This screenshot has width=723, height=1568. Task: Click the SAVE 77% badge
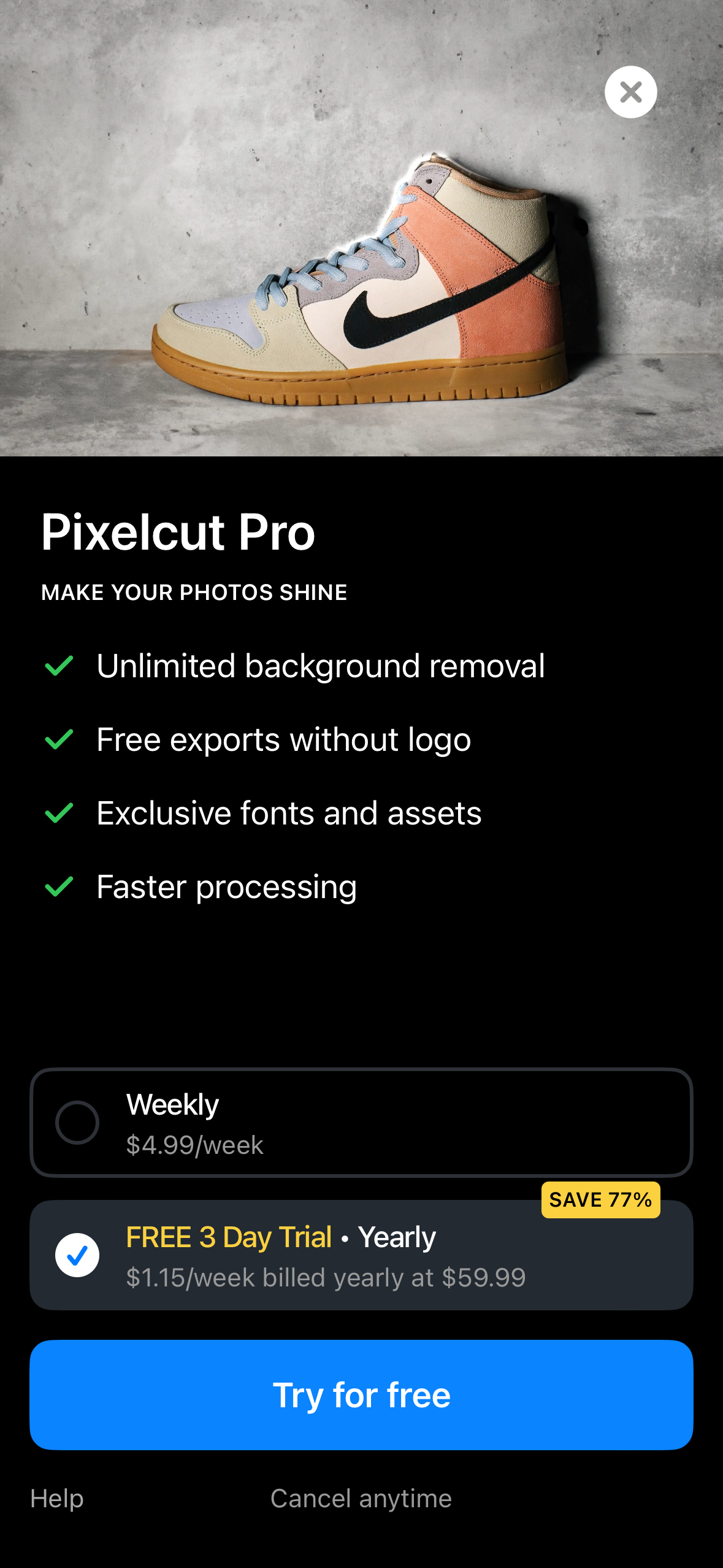[601, 1200]
